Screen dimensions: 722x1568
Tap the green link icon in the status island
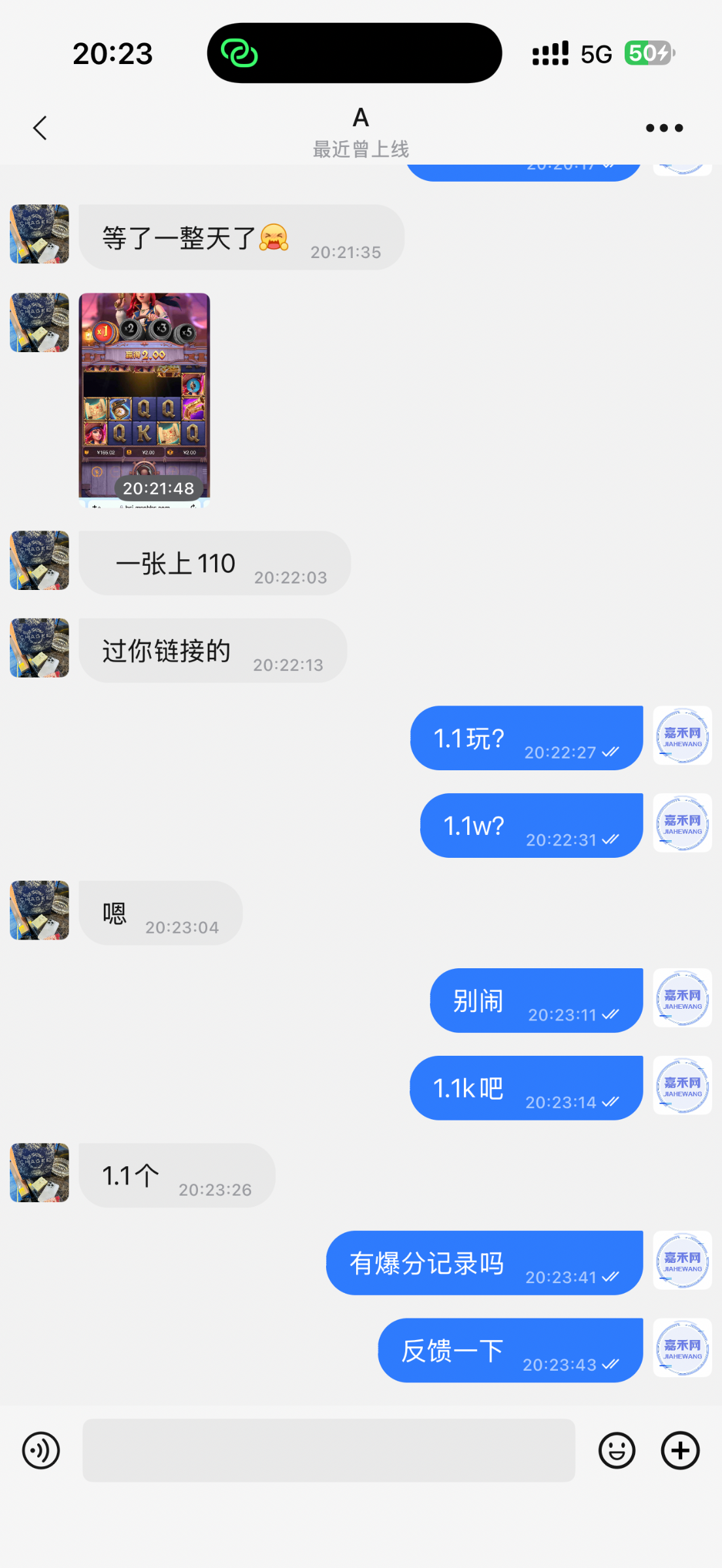(x=239, y=53)
